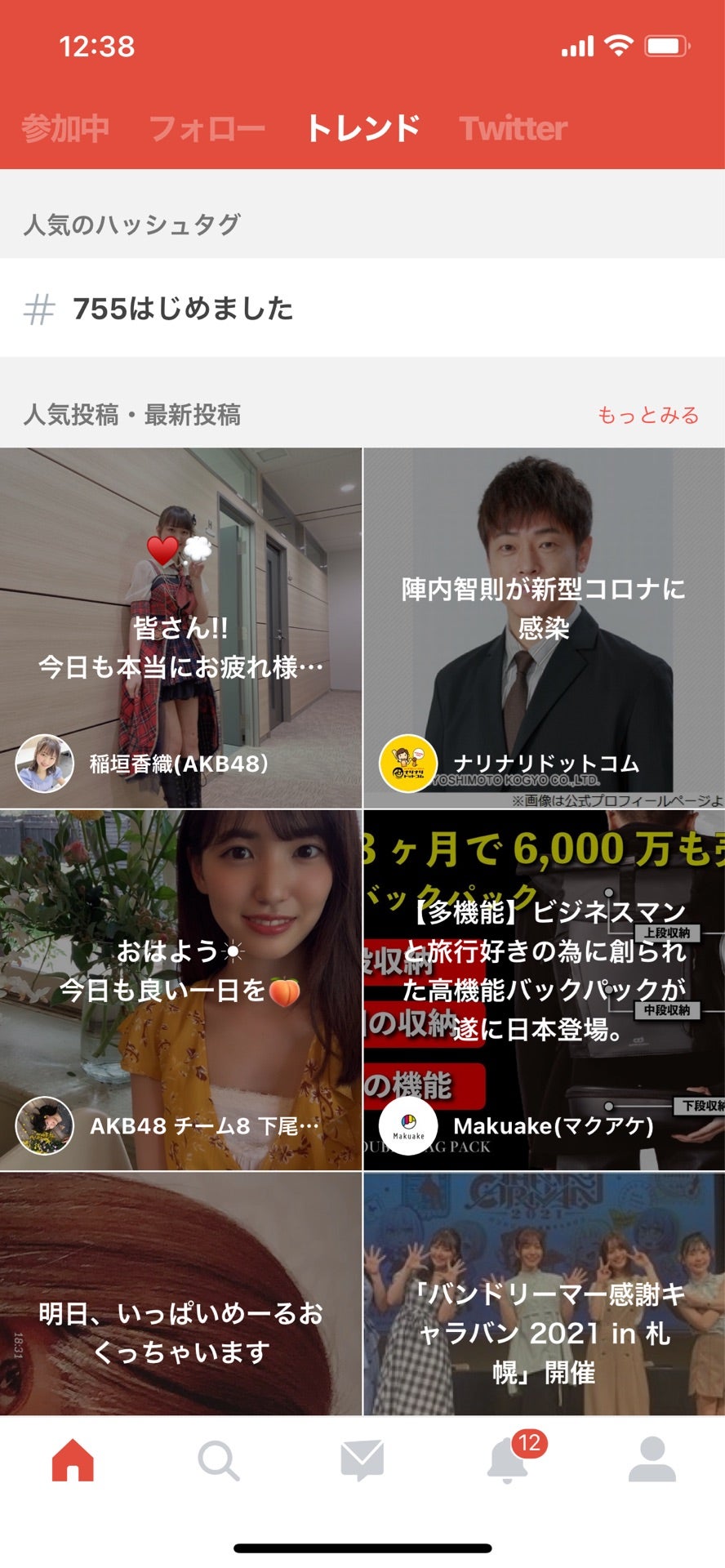This screenshot has height=1568, width=725.
Task: Tap the もっとみる link
Action: 648,415
